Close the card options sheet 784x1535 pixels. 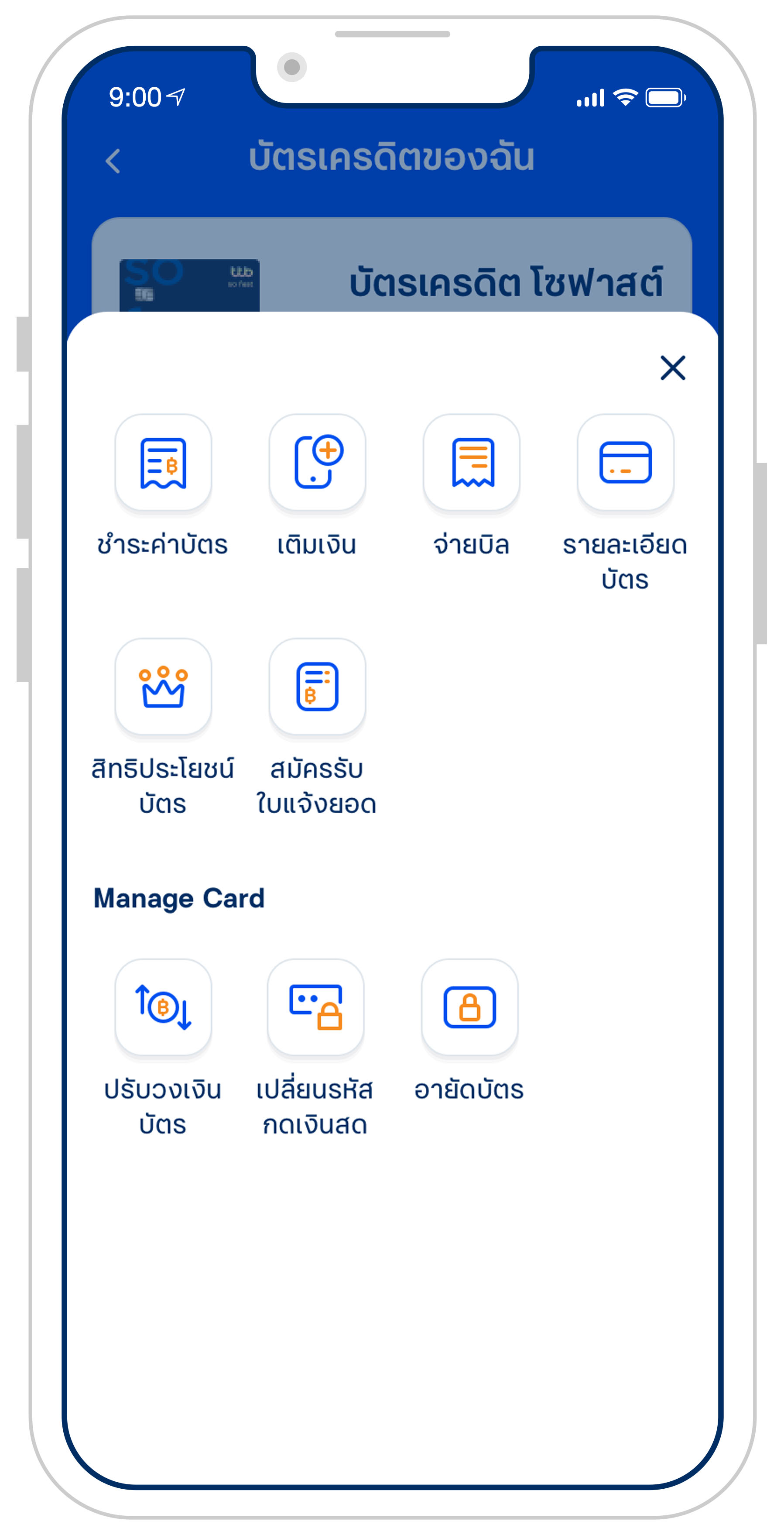pos(673,367)
